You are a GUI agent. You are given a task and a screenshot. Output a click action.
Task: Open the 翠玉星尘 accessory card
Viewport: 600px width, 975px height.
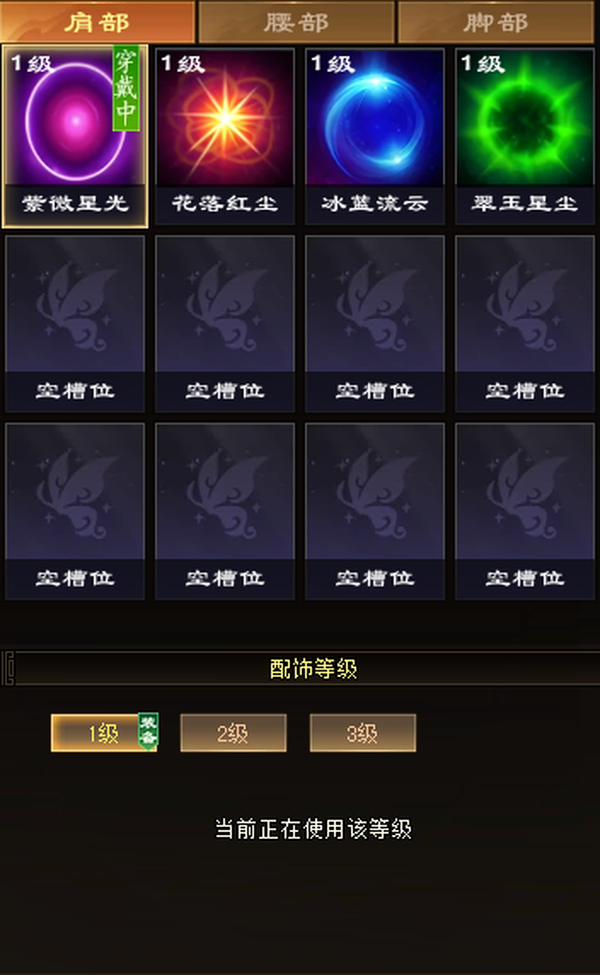(525, 136)
